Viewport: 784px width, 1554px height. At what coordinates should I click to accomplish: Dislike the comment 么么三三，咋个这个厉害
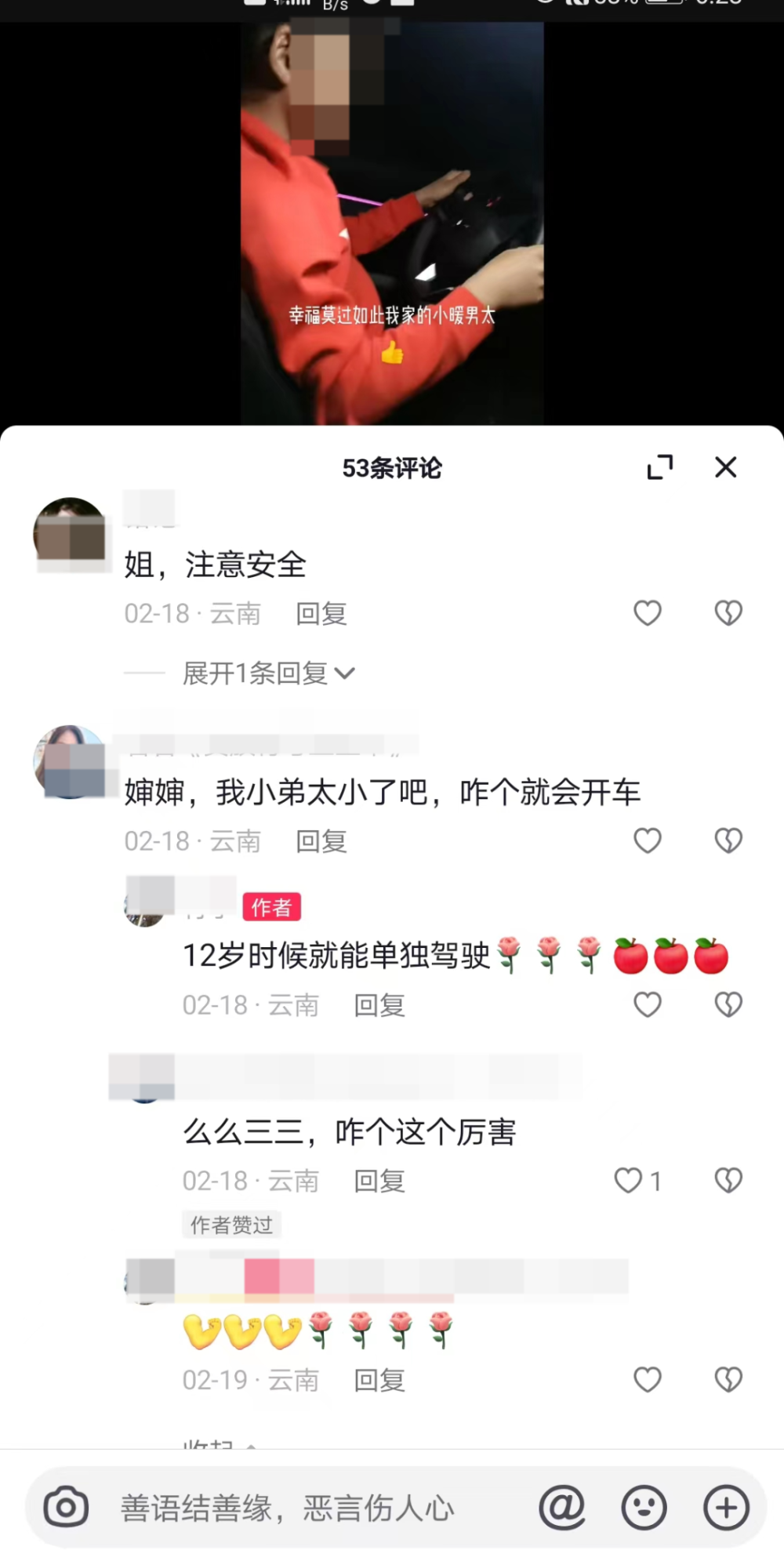(x=728, y=1181)
